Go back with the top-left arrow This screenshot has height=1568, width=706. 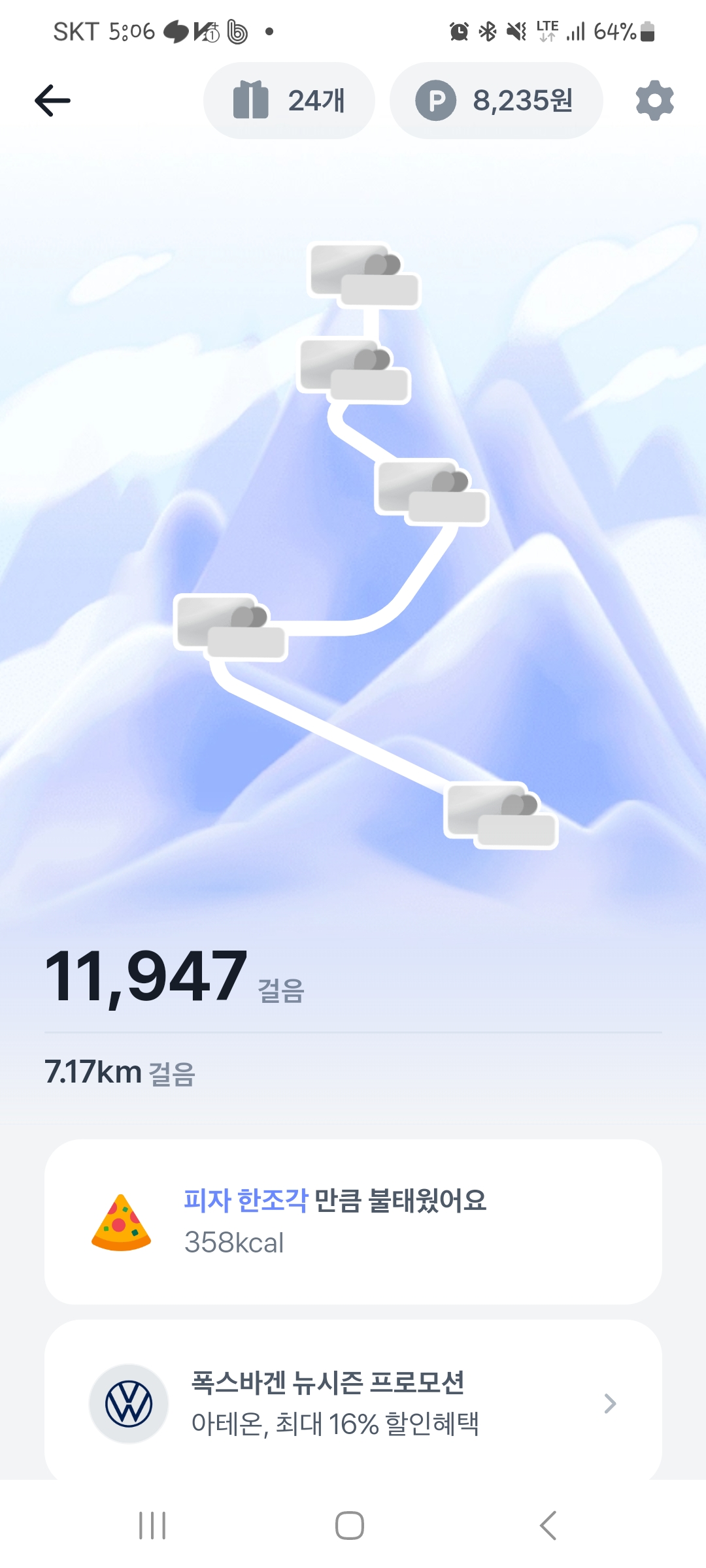(x=52, y=101)
